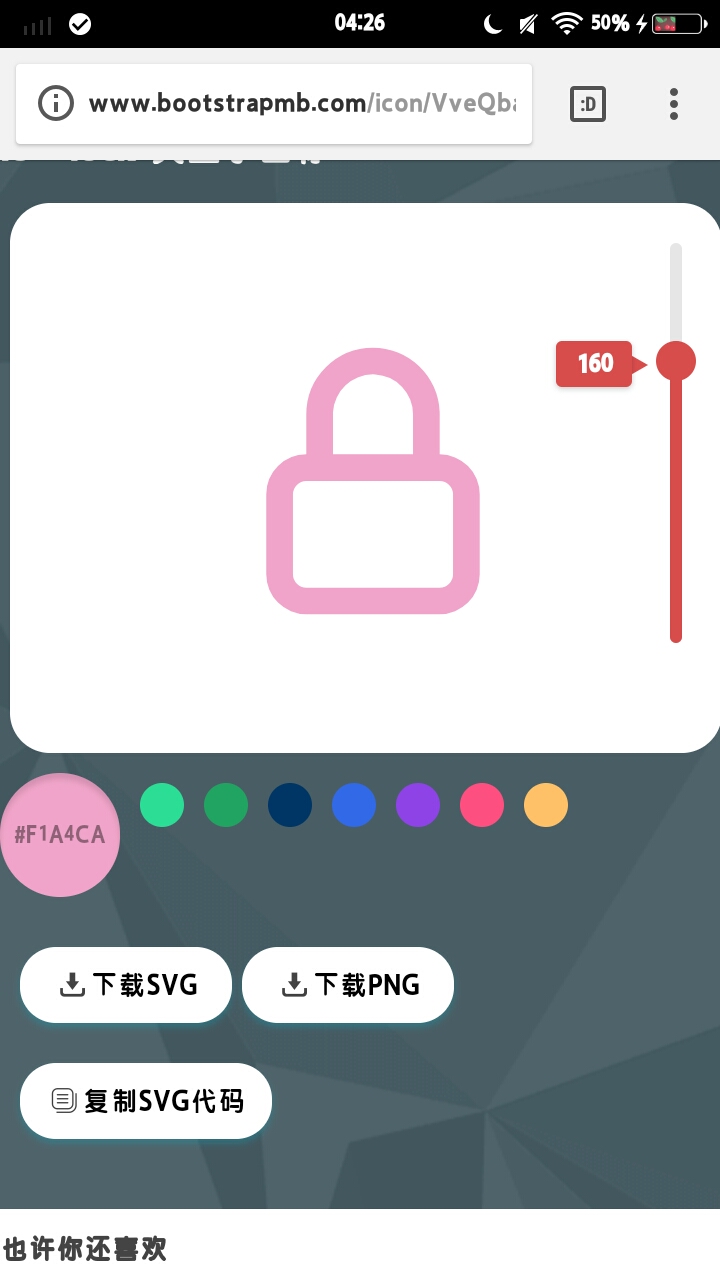
Task: Tap the icon size slider handle
Action: pos(676,361)
